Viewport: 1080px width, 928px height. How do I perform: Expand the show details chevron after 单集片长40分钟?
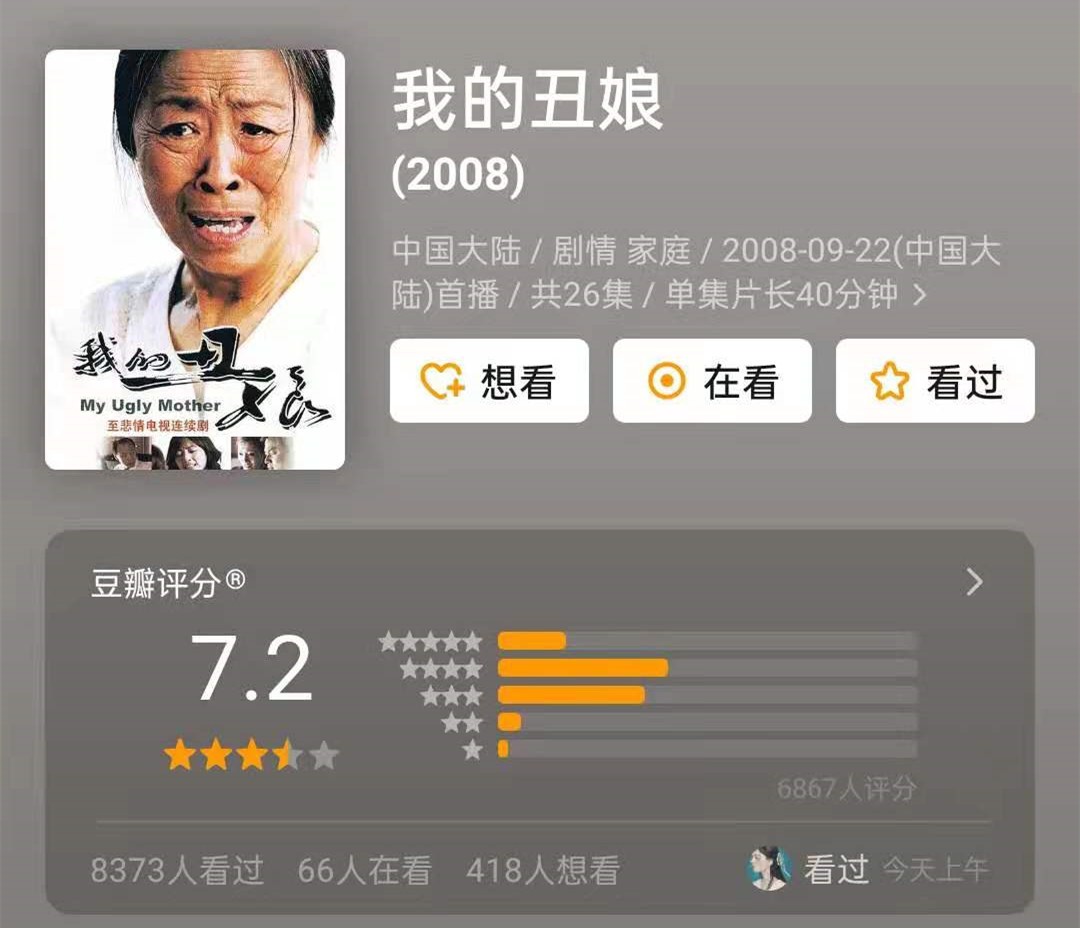921,296
